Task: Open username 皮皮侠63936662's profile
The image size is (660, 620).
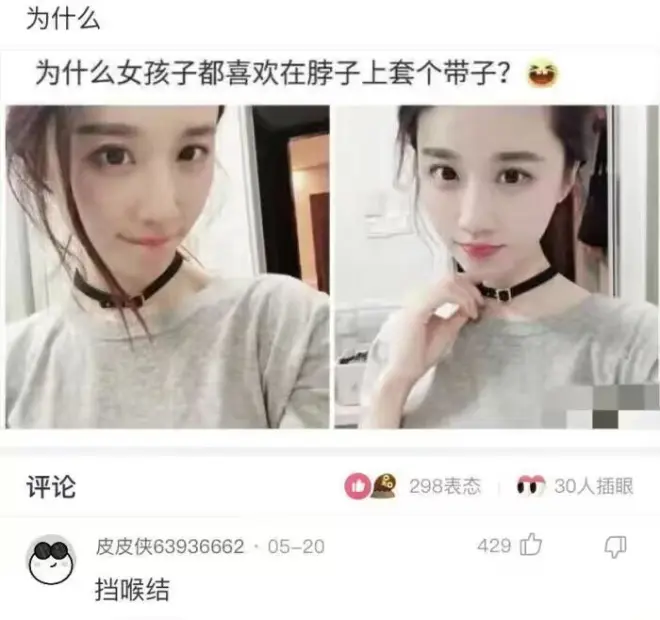Action: pos(170,547)
